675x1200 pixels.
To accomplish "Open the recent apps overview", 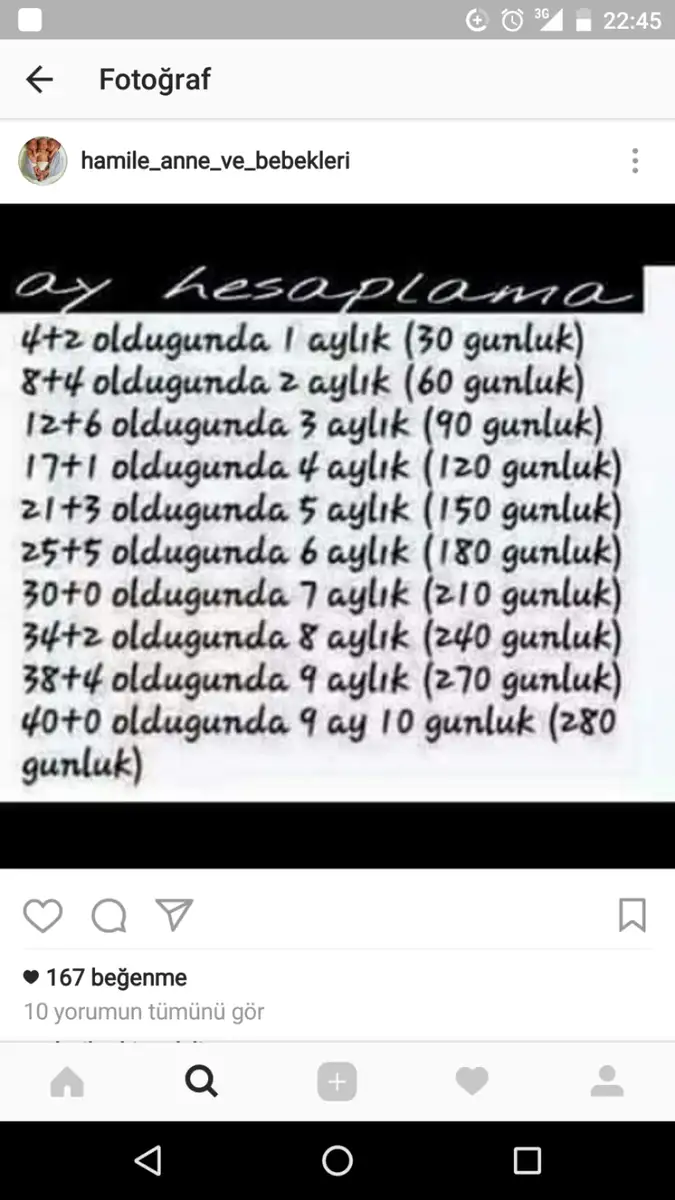I will pyautogui.click(x=527, y=1160).
